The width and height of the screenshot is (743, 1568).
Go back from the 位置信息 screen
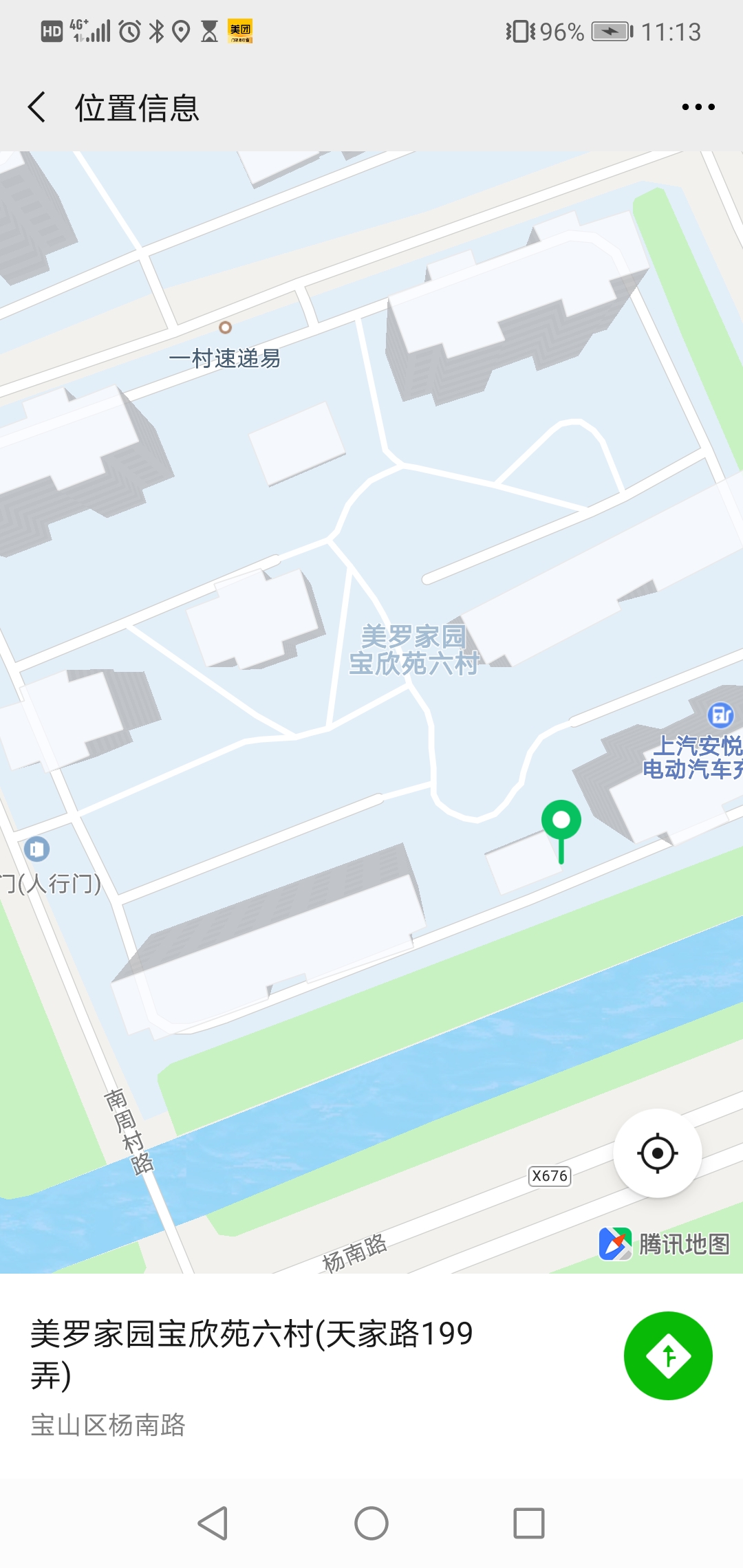(37, 107)
